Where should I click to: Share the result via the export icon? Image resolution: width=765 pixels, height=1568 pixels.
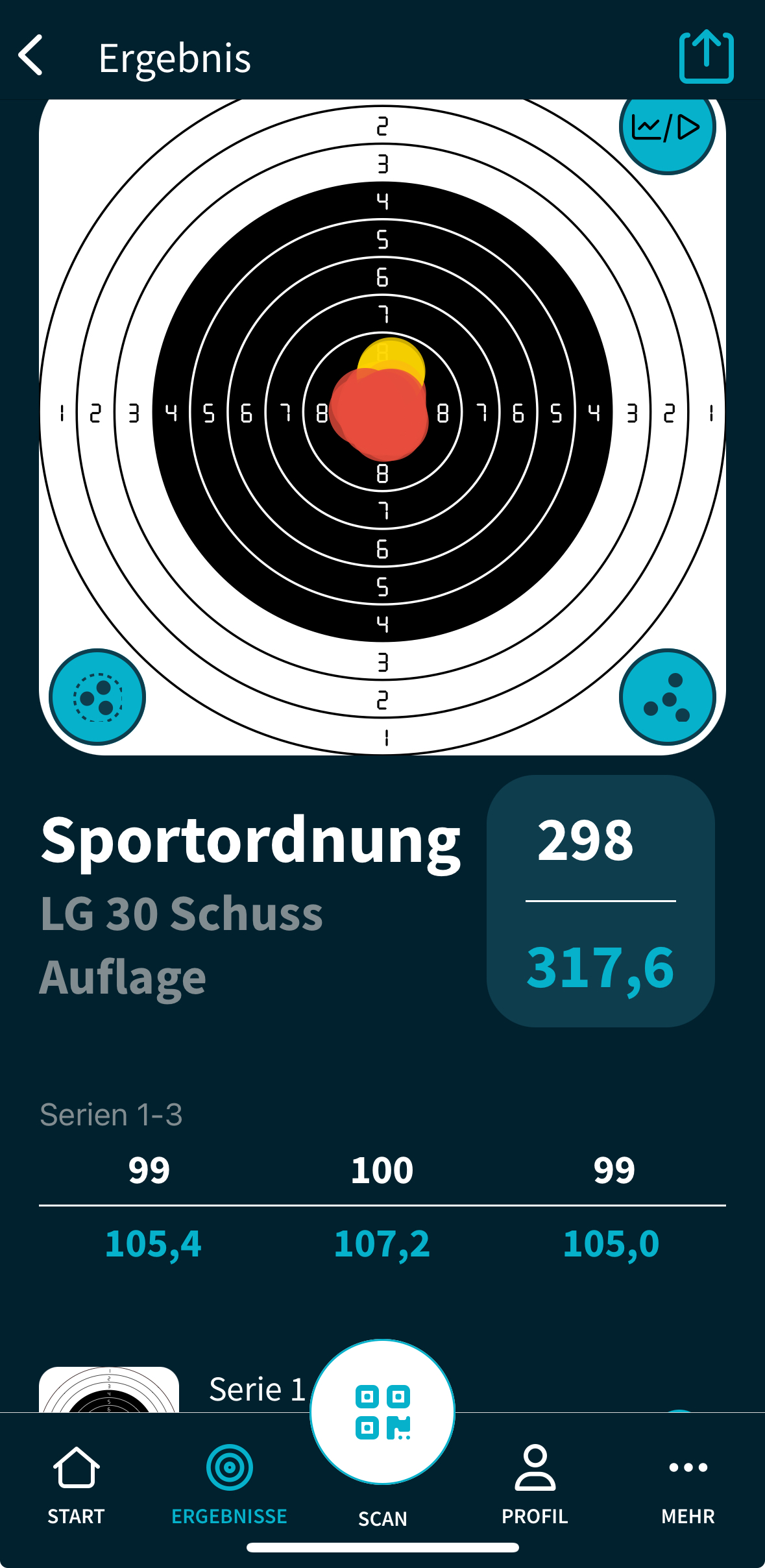pyautogui.click(x=706, y=57)
